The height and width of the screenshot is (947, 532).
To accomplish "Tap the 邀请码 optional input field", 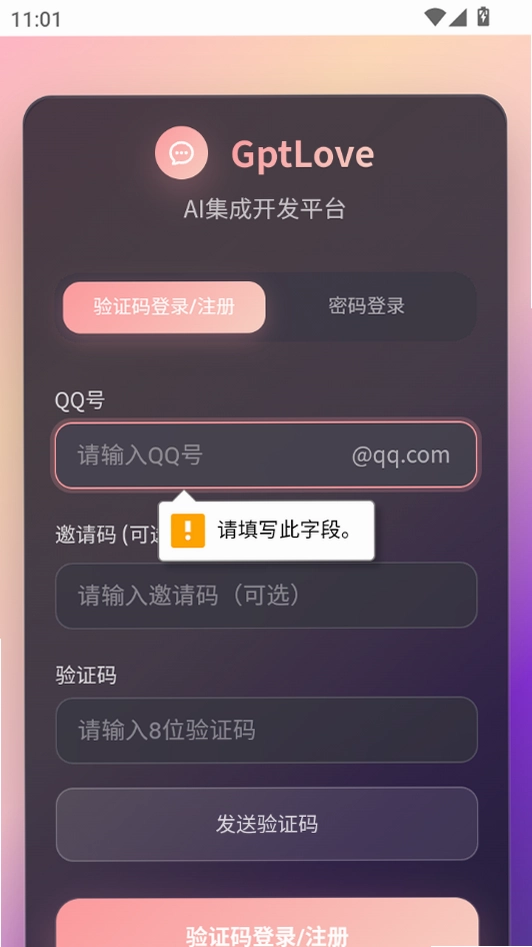I will 266,595.
